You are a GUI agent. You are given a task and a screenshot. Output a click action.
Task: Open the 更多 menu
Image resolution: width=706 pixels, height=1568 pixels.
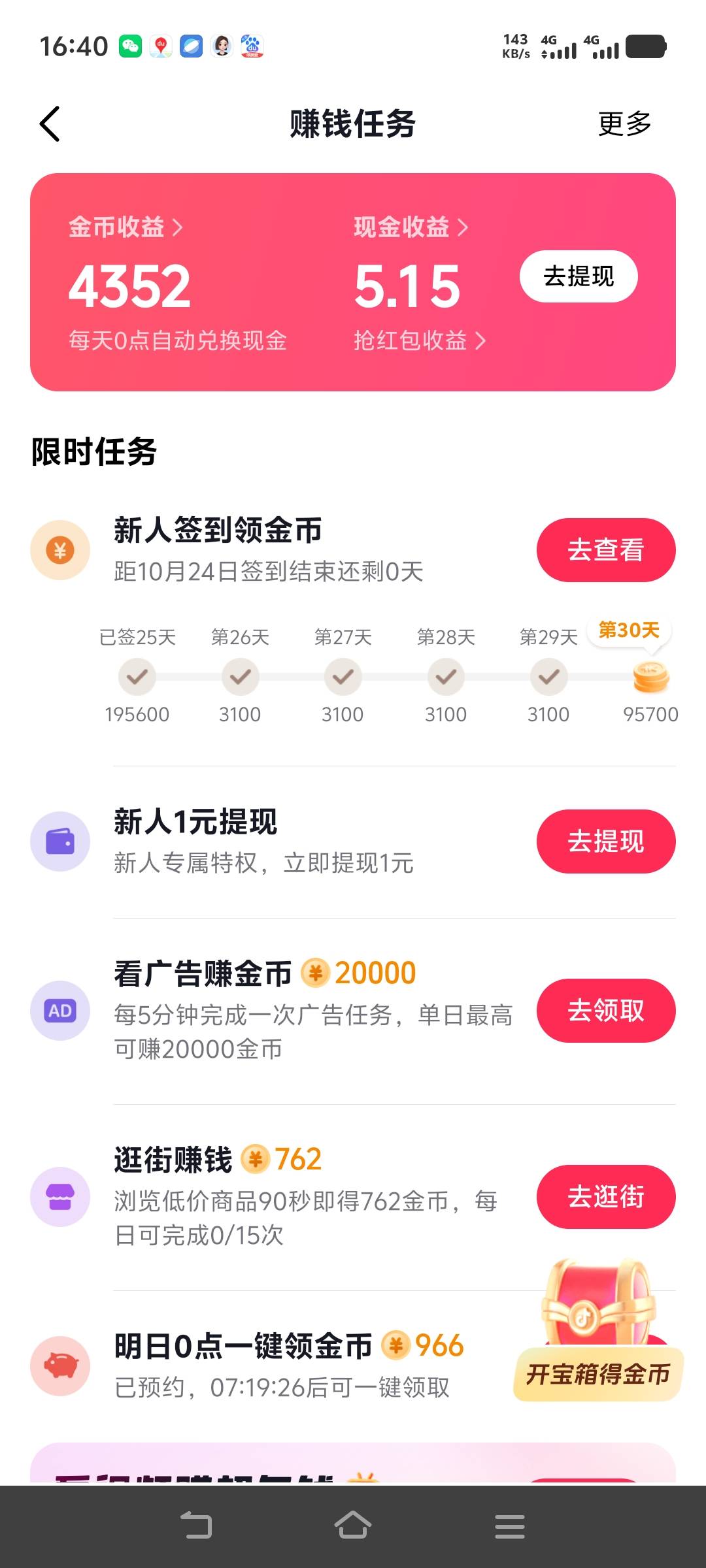pyautogui.click(x=624, y=124)
